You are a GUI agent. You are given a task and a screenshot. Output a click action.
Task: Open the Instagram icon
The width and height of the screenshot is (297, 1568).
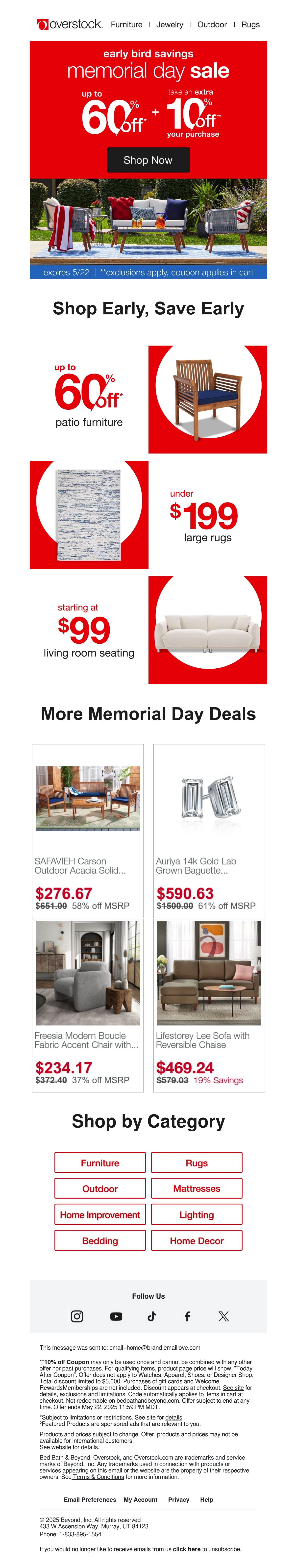point(77,1316)
